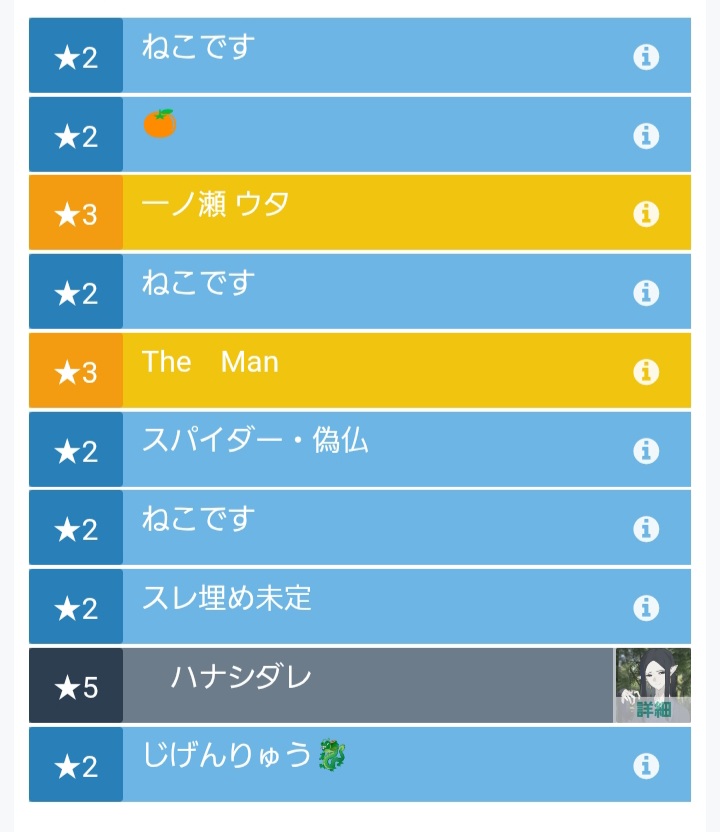Show info for 一ノ瀬 ウタ
The height and width of the screenshot is (832, 720).
[646, 214]
